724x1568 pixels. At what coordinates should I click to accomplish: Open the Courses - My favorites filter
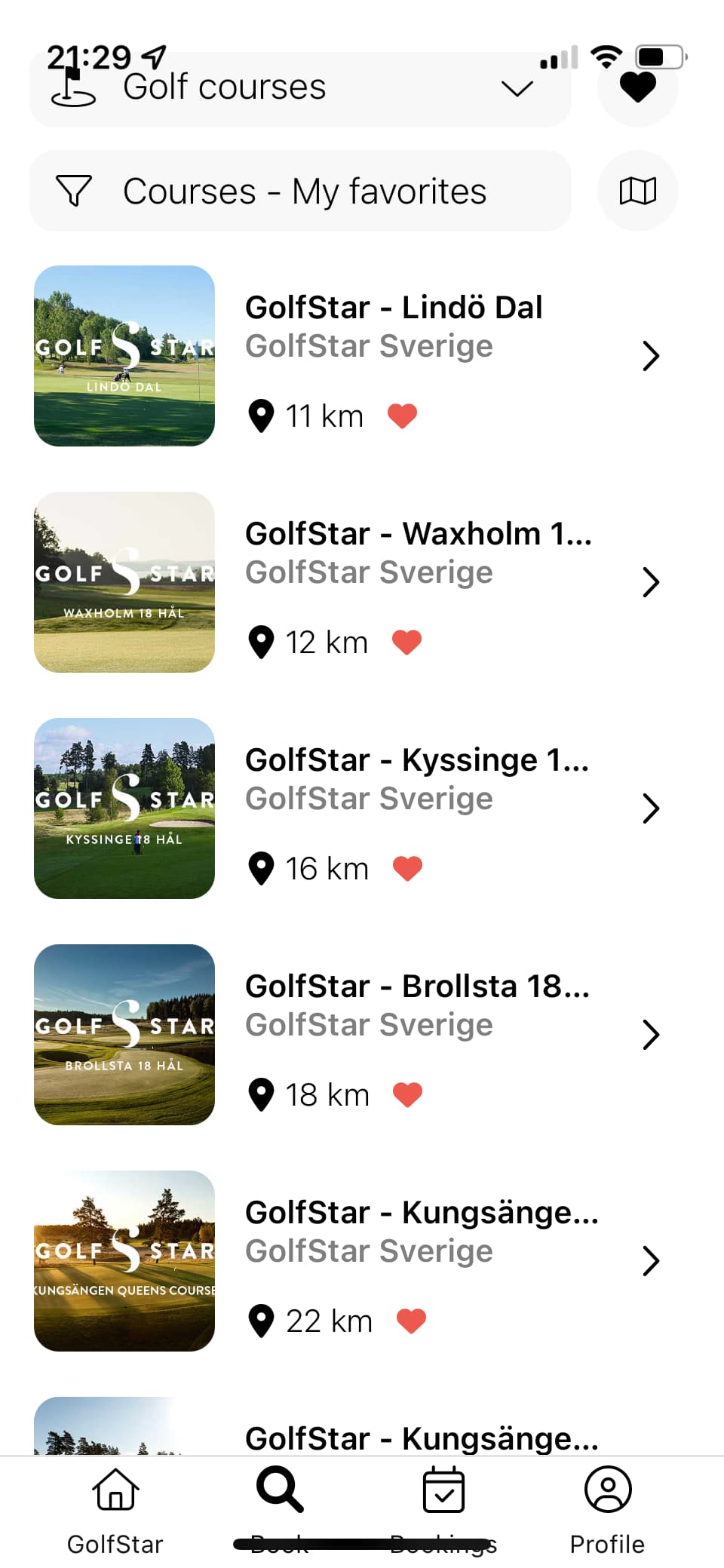click(300, 191)
